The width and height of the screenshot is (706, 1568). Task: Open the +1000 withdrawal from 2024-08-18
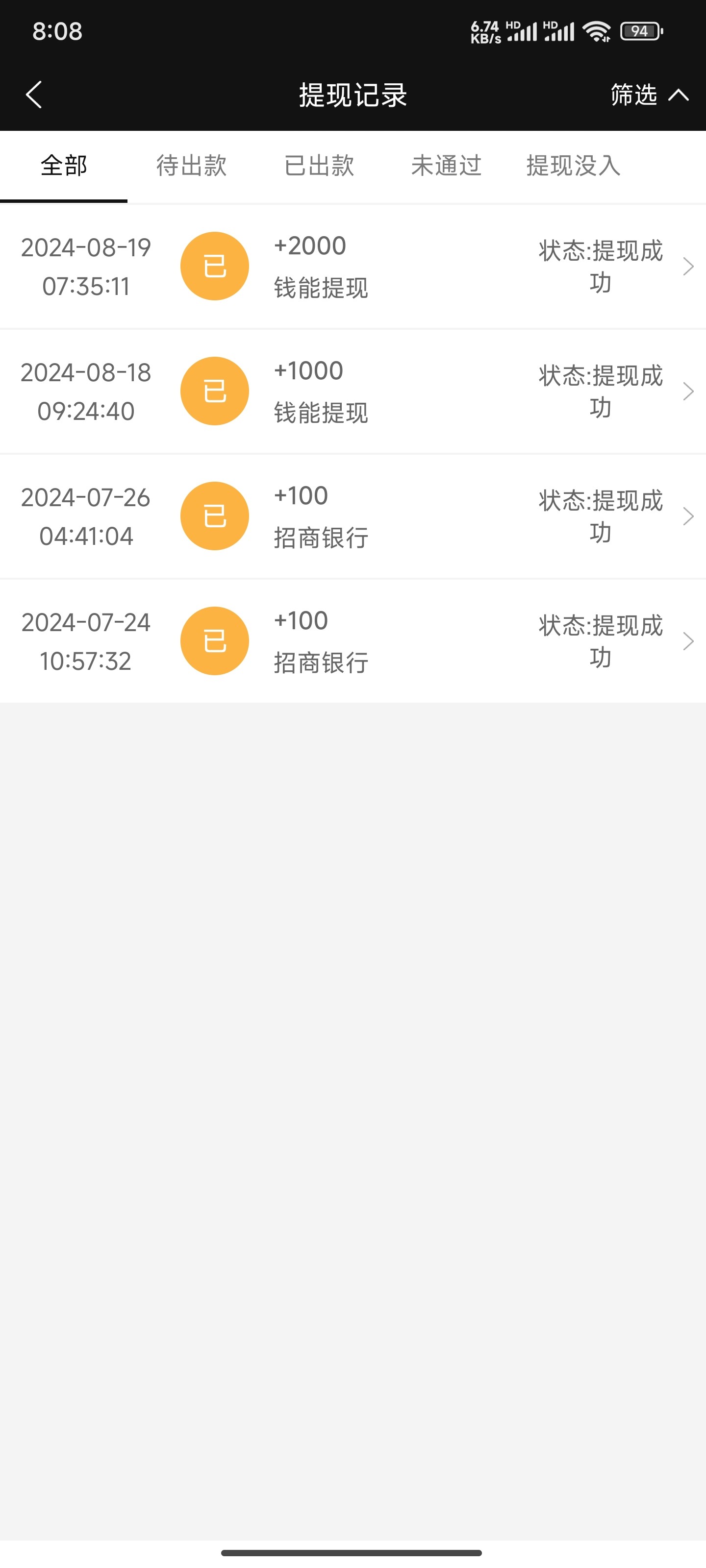353,392
